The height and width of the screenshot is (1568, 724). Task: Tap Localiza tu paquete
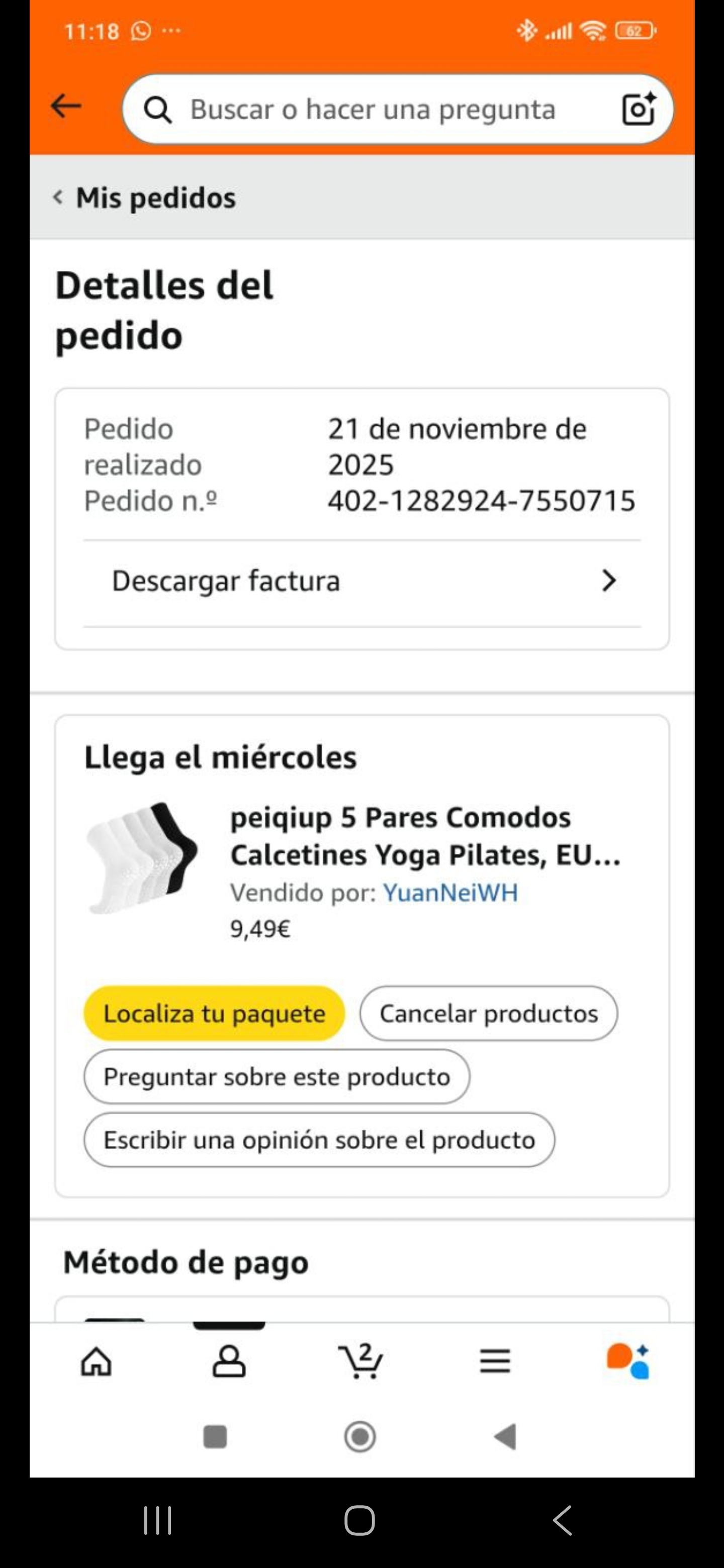[214, 1014]
